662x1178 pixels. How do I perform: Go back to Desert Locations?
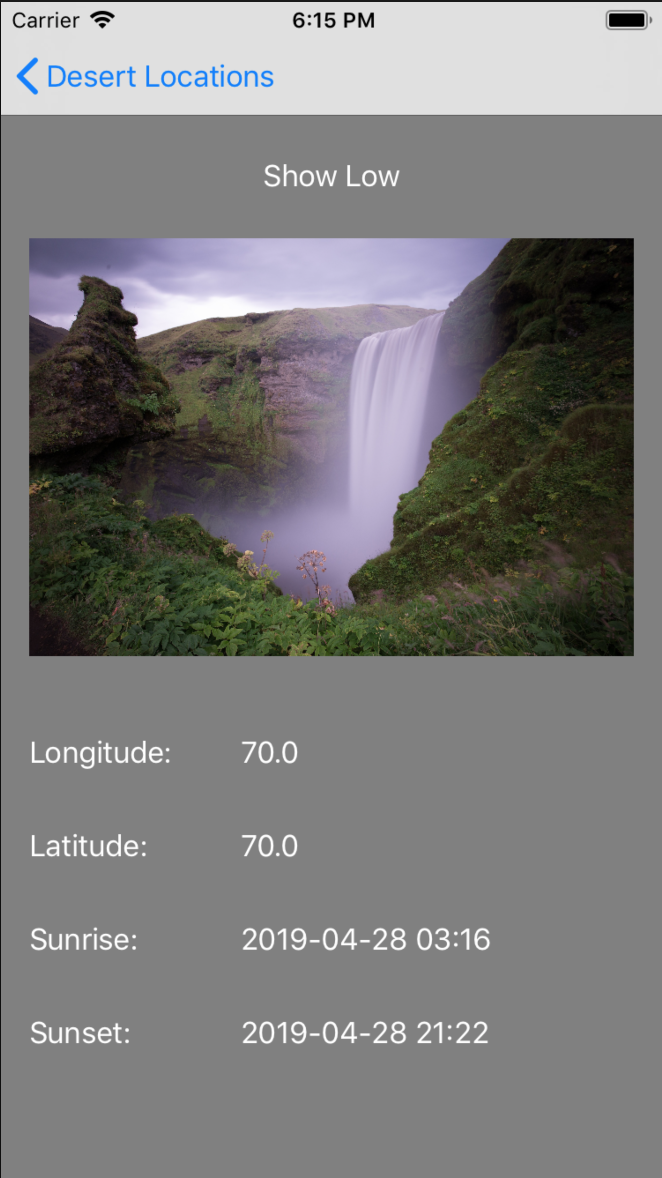(x=145, y=77)
